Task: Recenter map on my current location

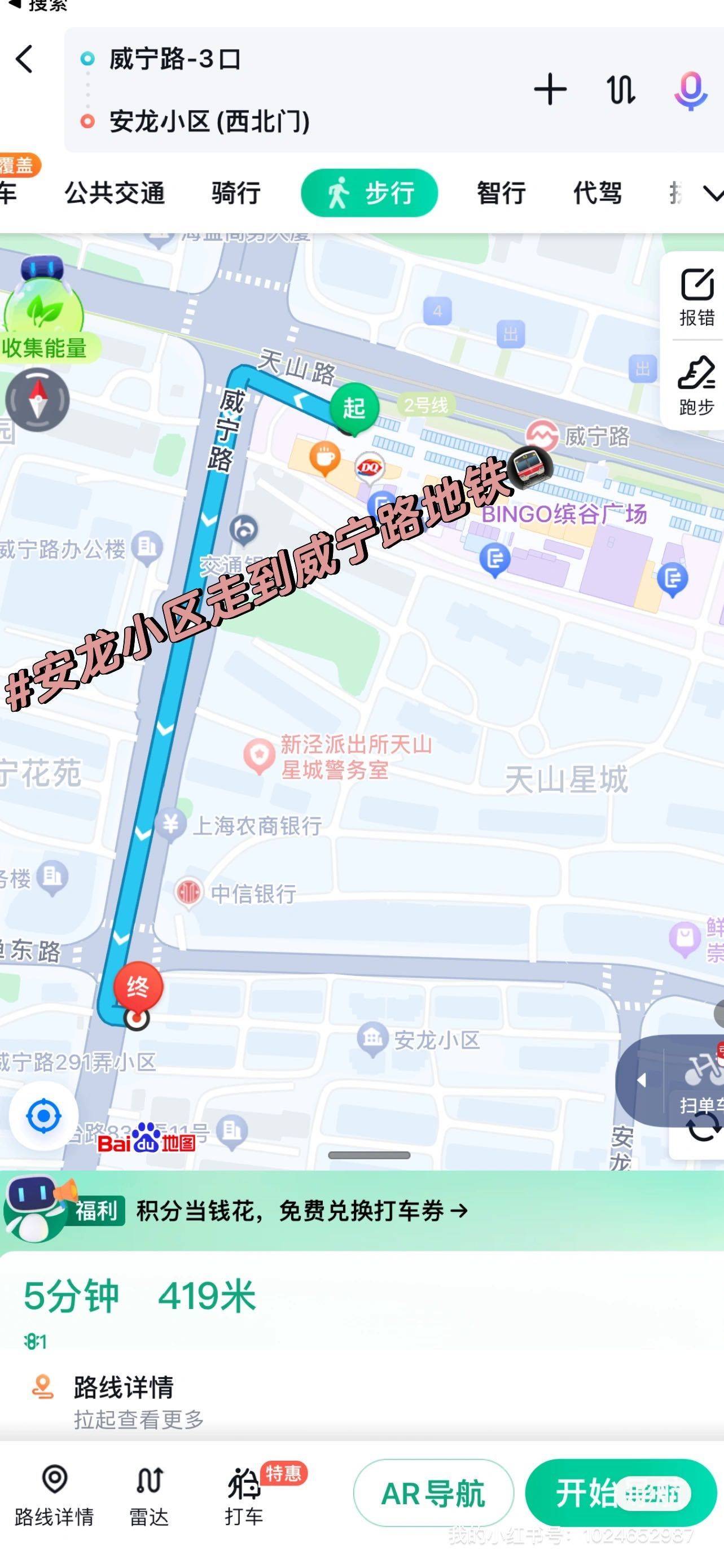Action: (44, 1116)
